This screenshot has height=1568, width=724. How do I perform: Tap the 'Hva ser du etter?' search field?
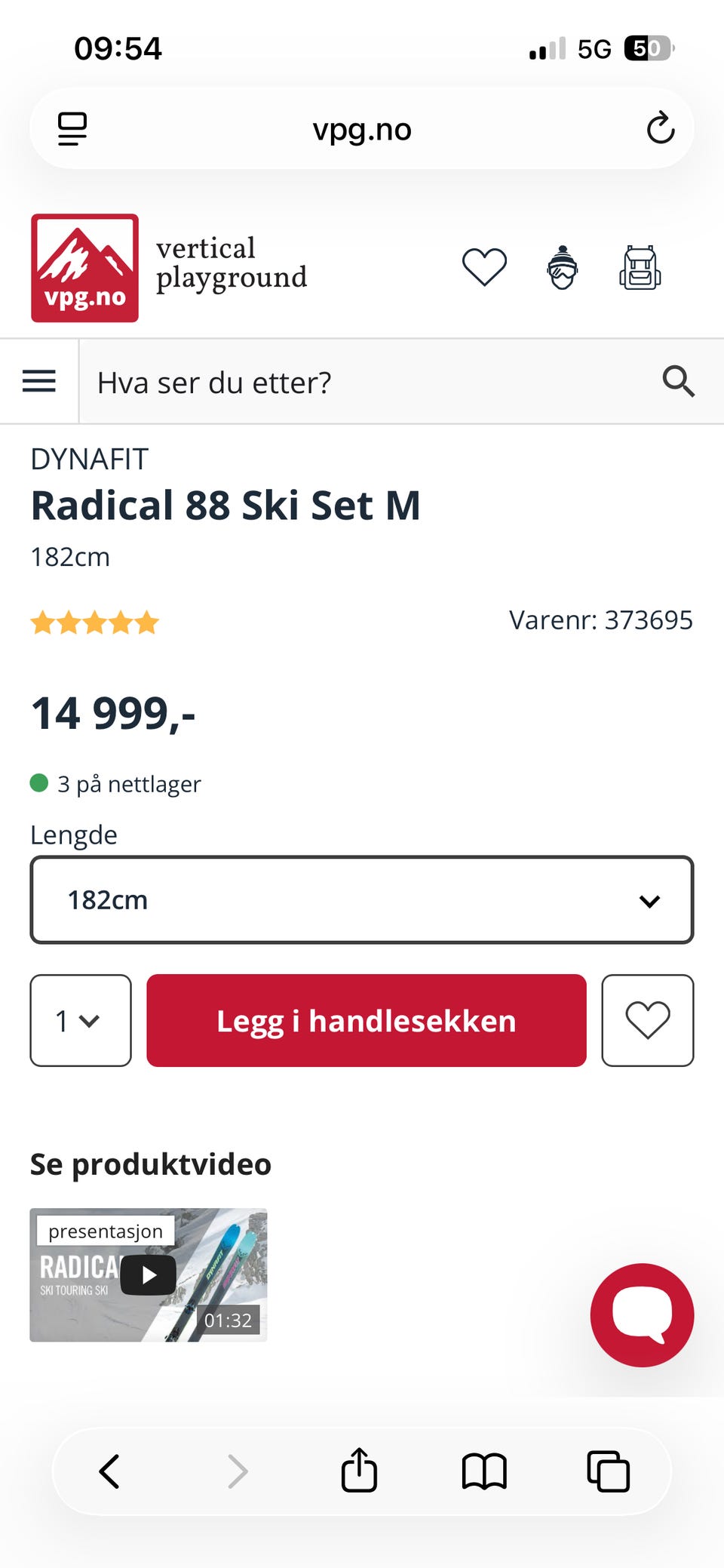tap(370, 382)
